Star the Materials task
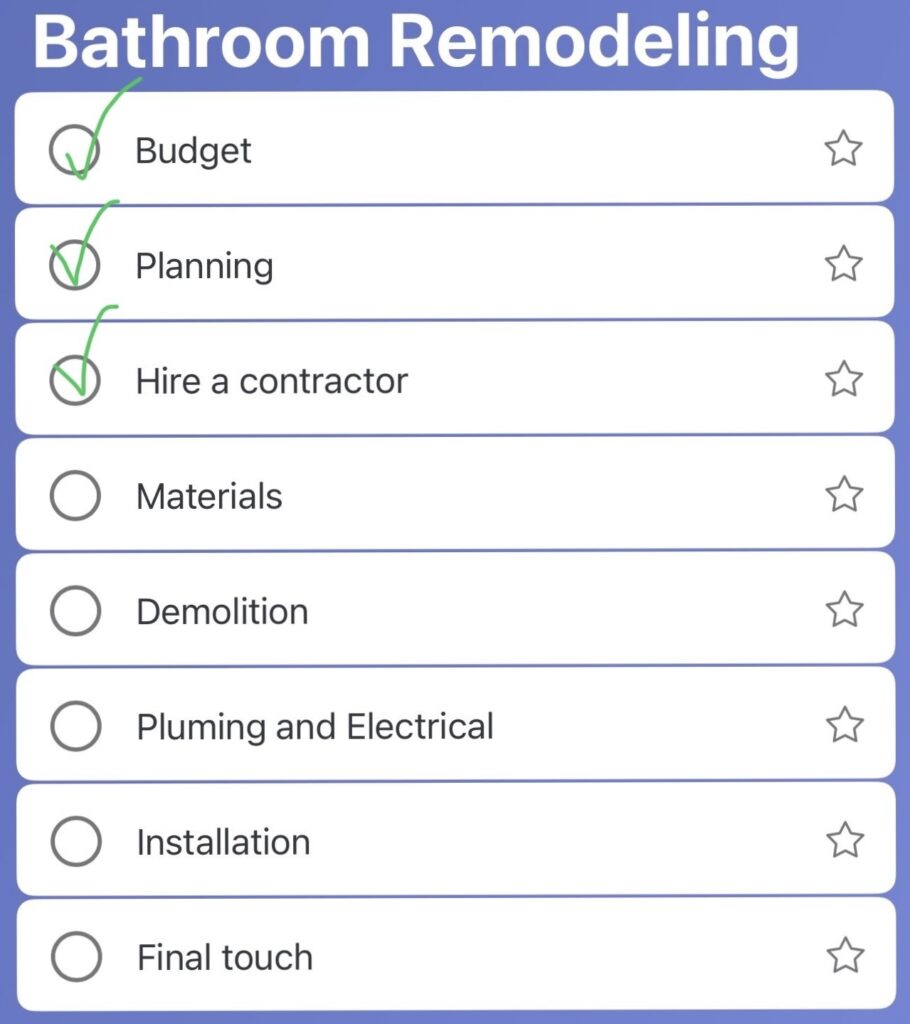This screenshot has height=1024, width=910. [844, 494]
